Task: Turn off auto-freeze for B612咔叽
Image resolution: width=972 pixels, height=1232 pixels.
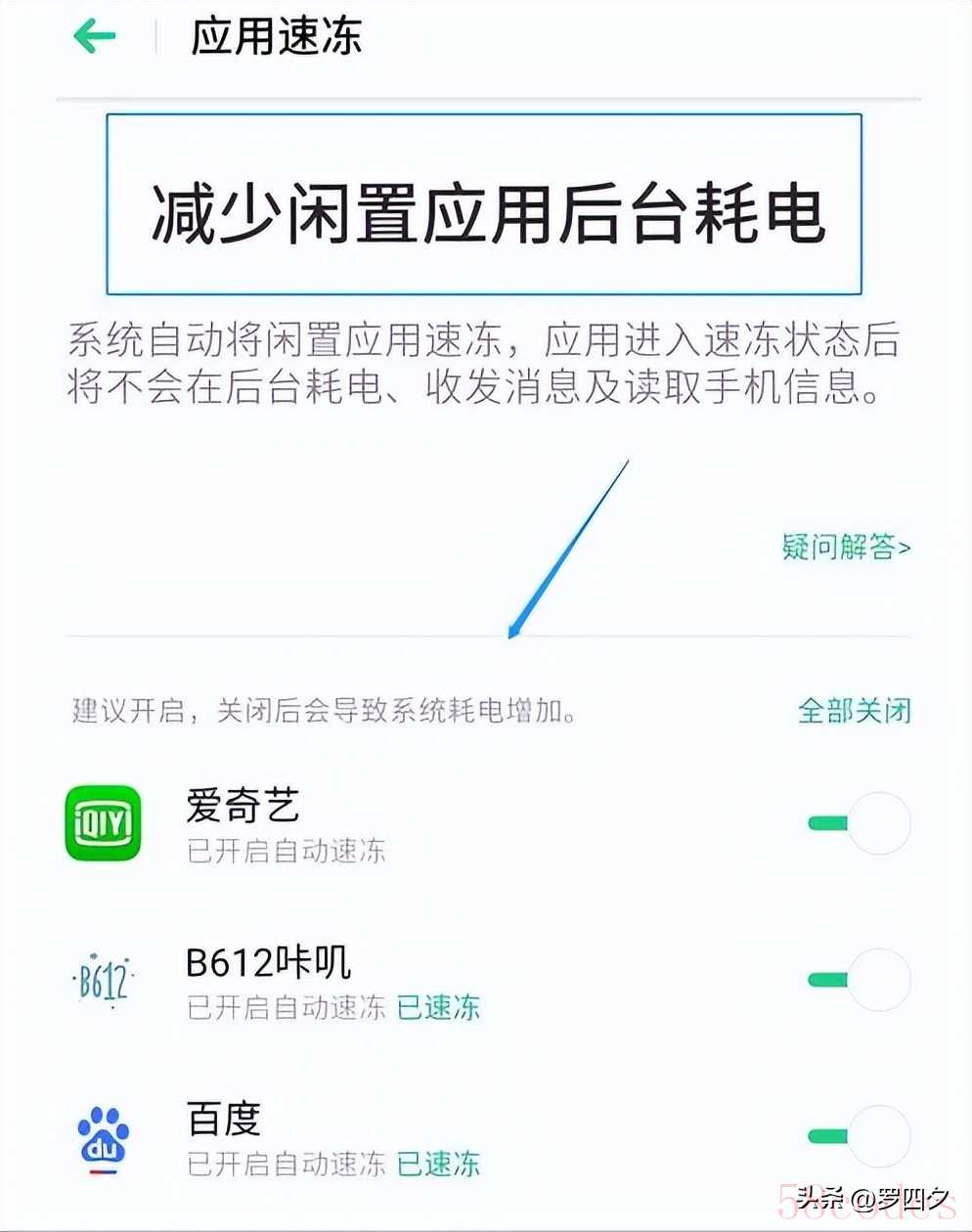Action: [860, 980]
